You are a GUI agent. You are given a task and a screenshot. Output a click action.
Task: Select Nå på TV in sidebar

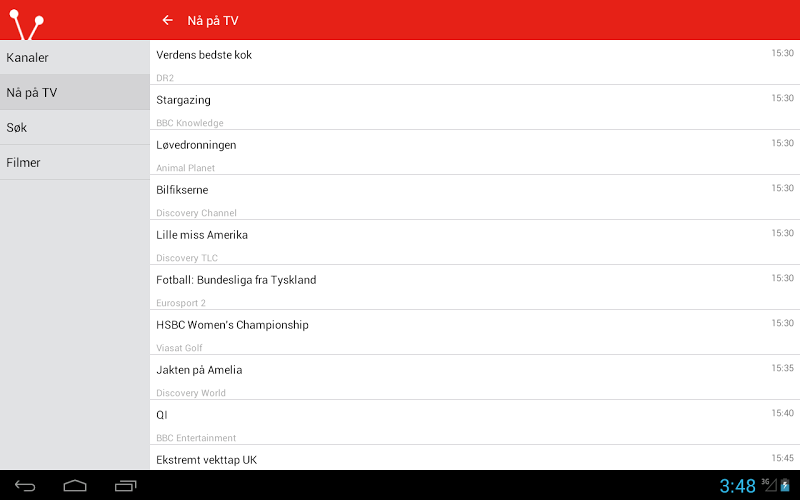point(74,93)
